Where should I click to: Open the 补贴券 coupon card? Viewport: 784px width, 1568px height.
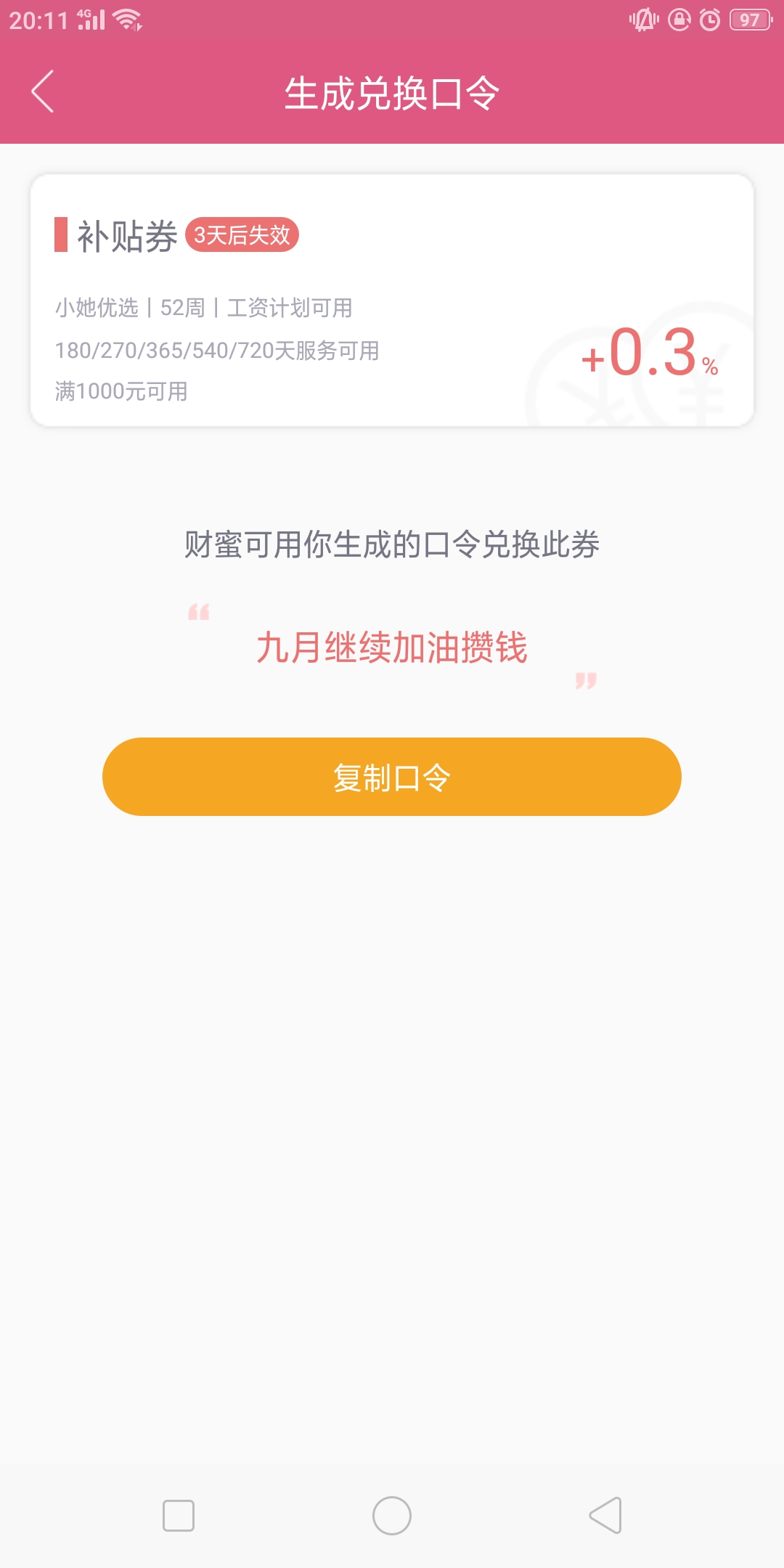(x=392, y=300)
